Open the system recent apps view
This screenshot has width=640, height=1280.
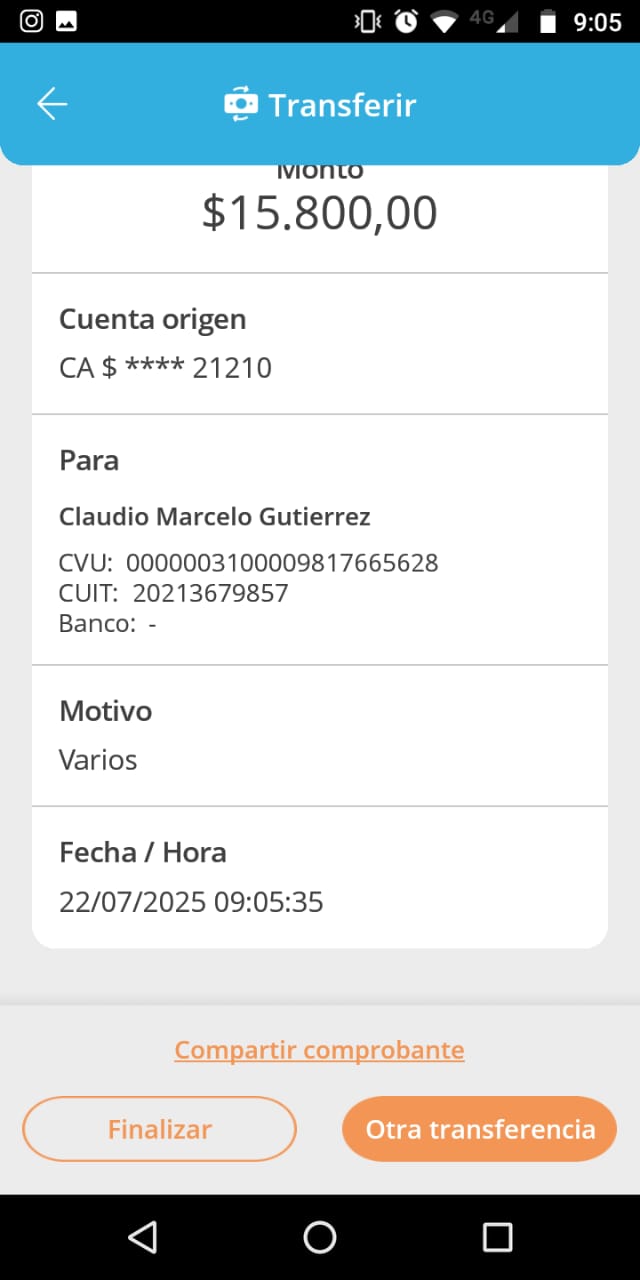tap(497, 1237)
